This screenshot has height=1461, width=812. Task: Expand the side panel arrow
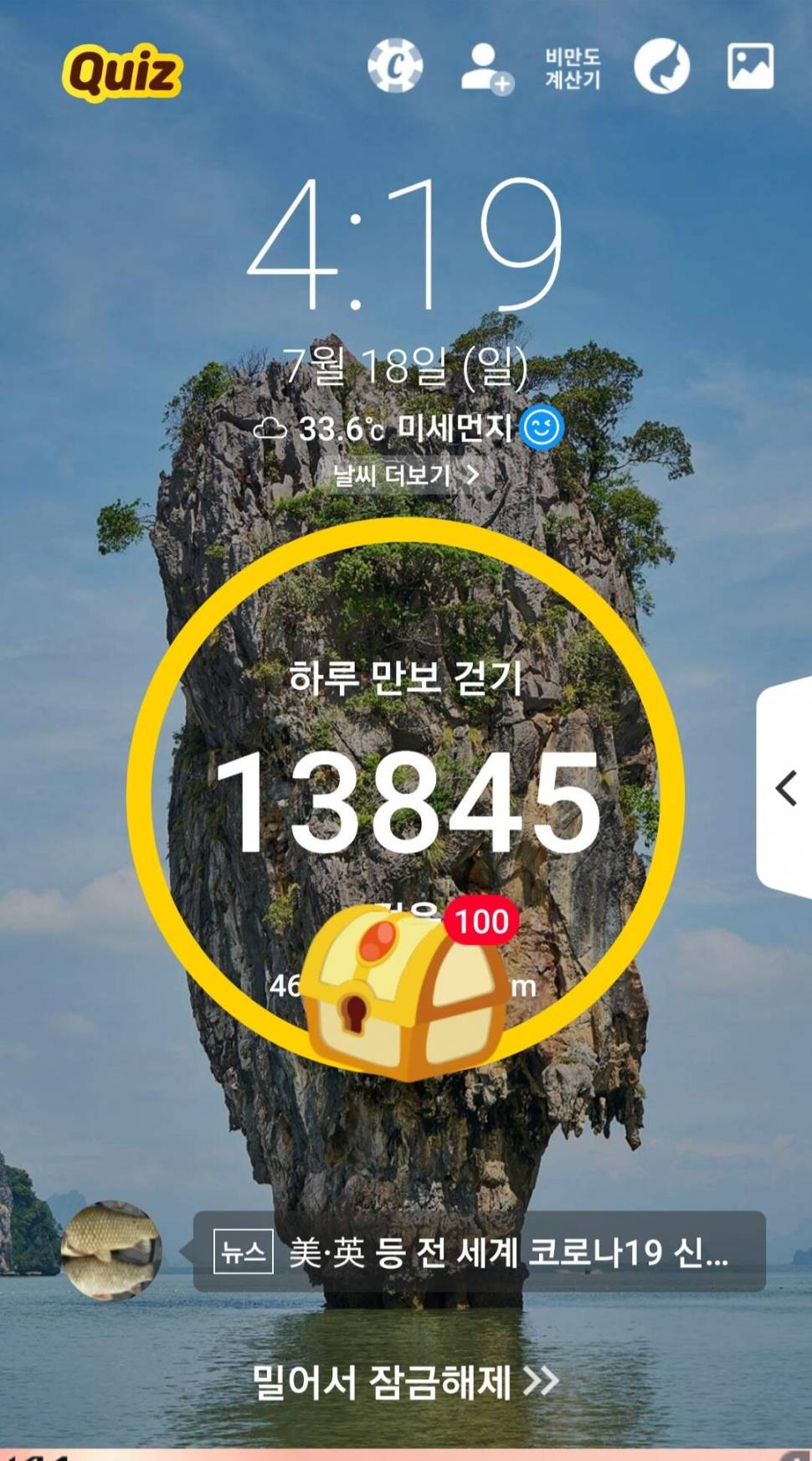tap(785, 789)
